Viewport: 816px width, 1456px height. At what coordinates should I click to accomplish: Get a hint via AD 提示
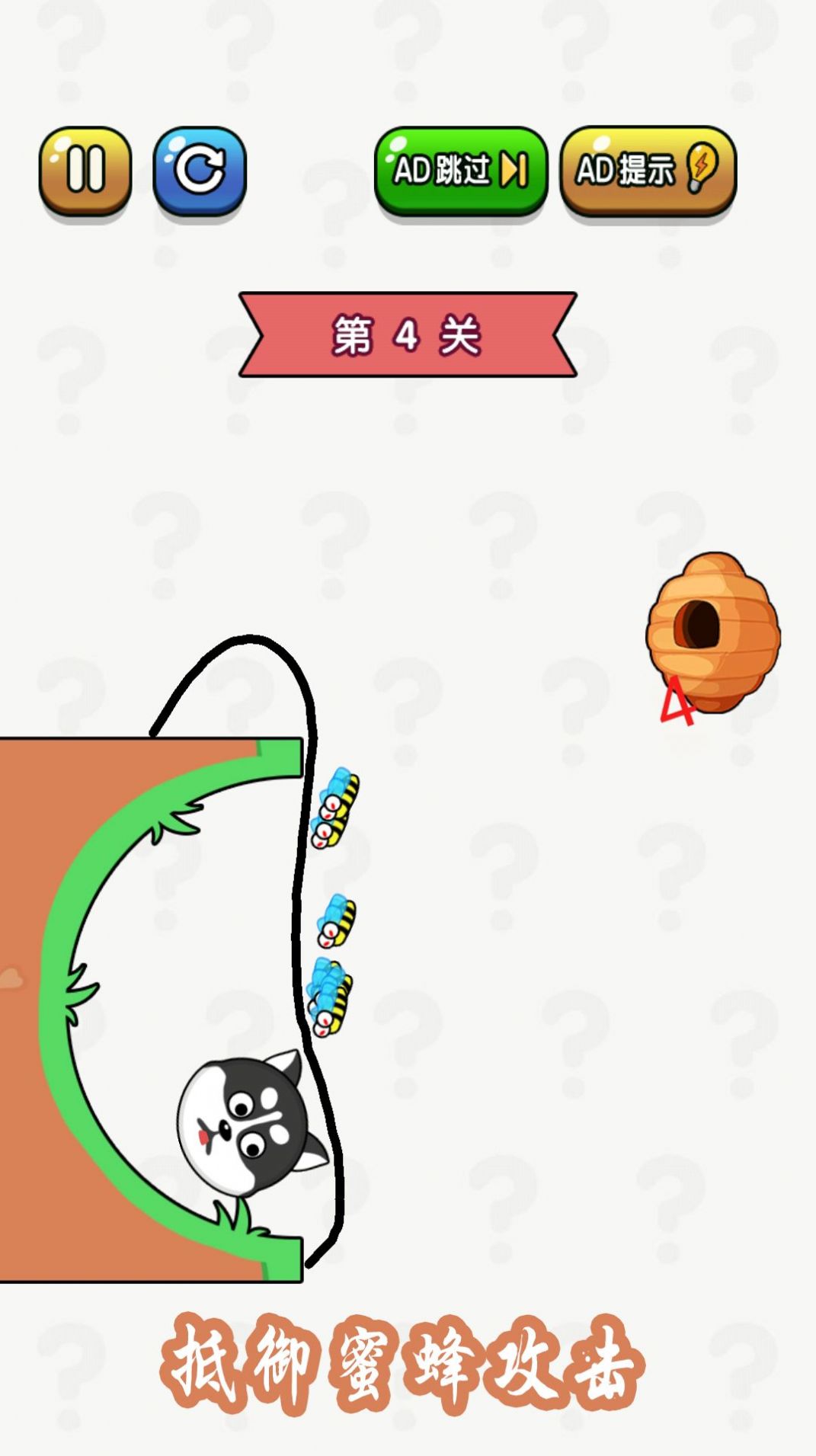648,171
